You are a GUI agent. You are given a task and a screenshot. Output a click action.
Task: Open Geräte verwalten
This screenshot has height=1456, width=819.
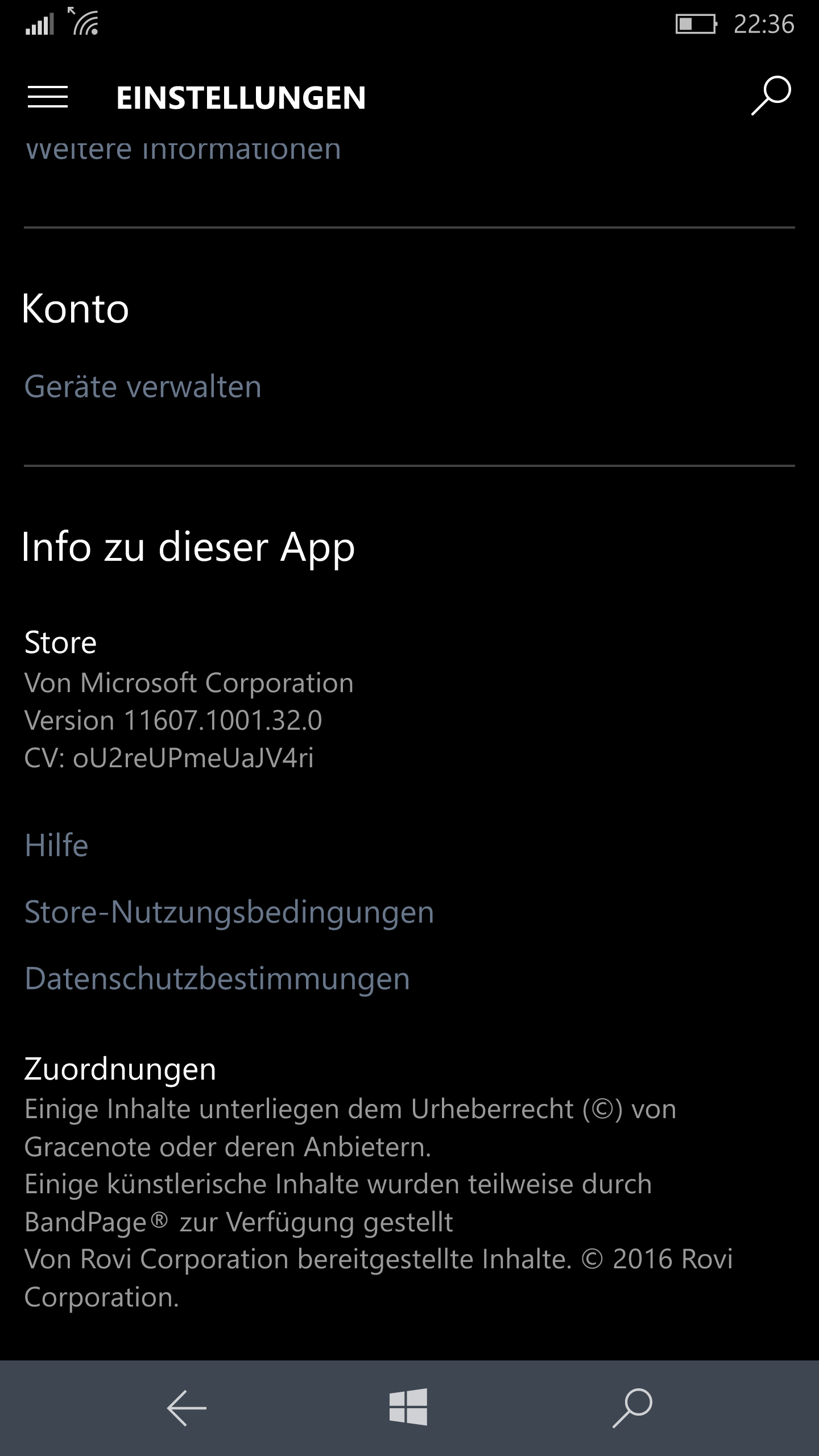(x=143, y=387)
